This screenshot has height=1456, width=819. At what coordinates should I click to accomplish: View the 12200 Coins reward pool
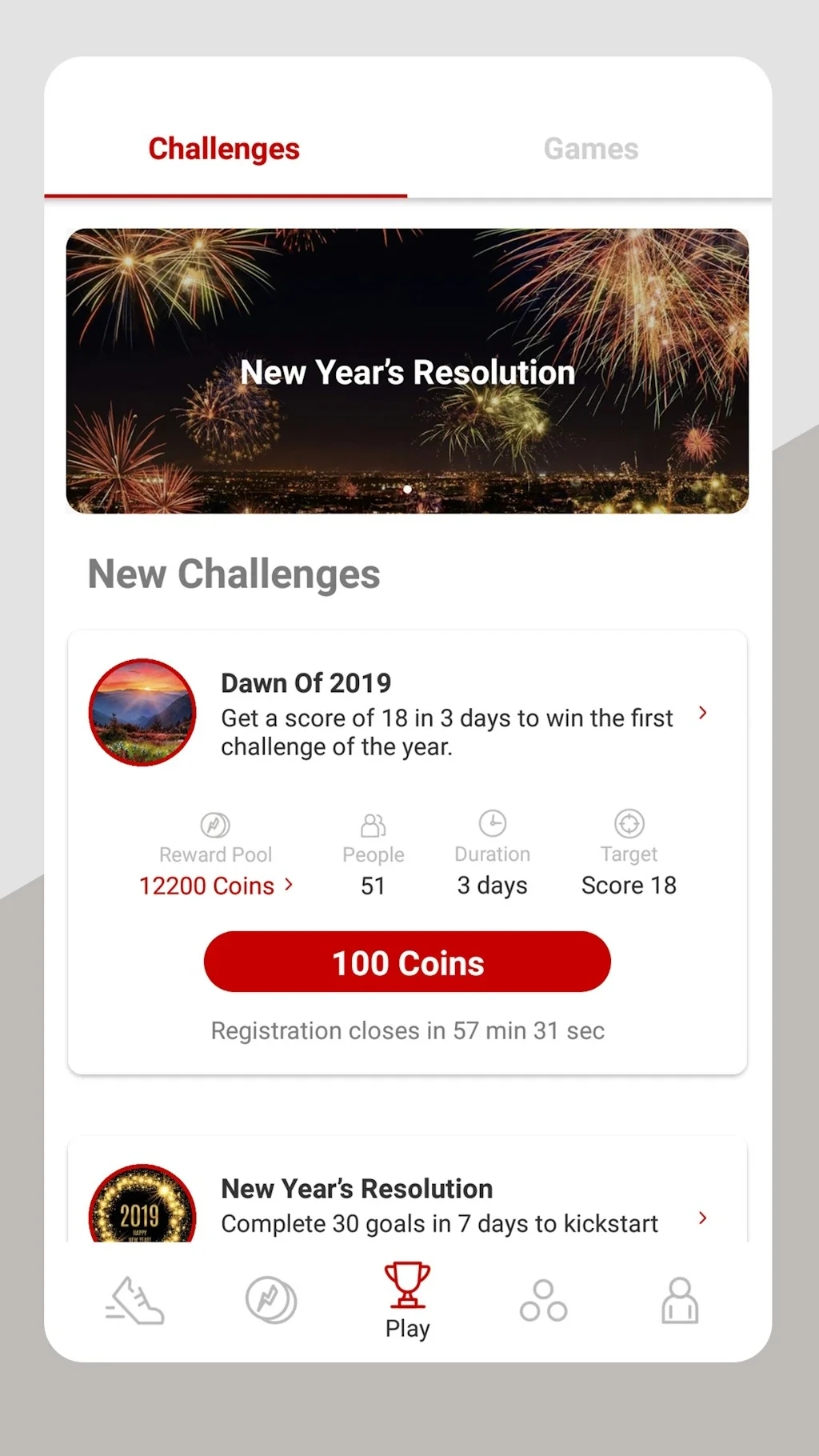click(x=216, y=886)
